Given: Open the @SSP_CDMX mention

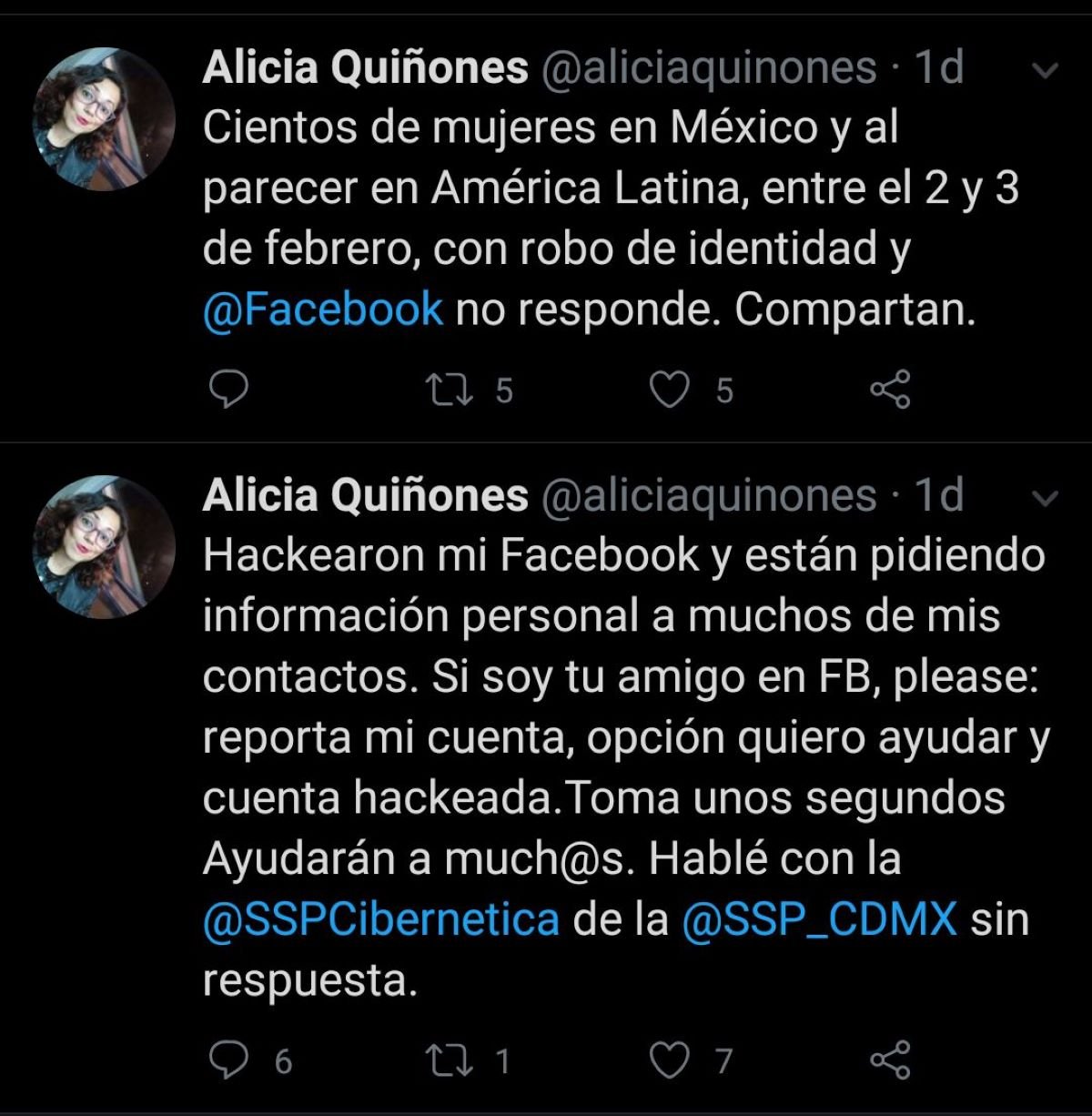Looking at the screenshot, I should (x=819, y=919).
